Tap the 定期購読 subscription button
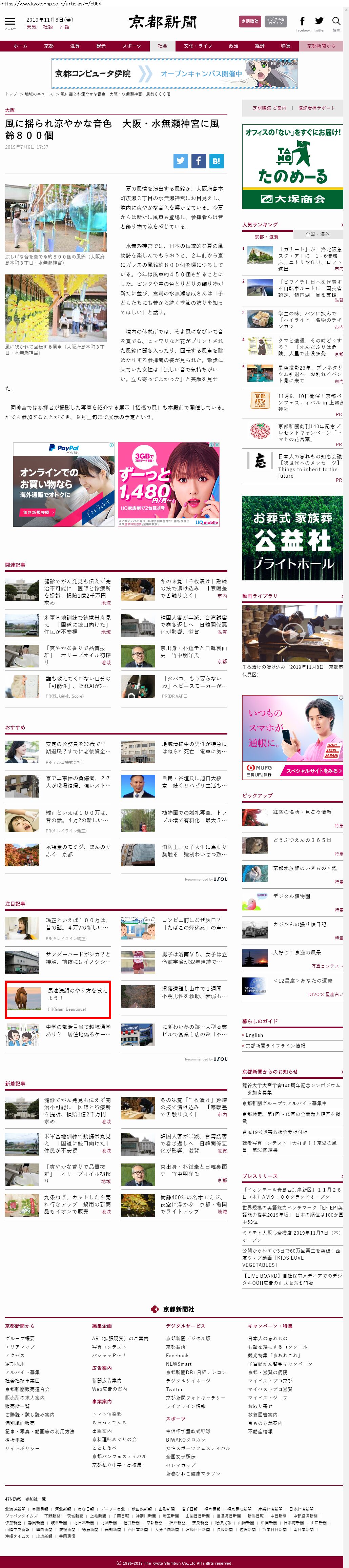Image resolution: width=349 pixels, height=1568 pixels. (250, 21)
